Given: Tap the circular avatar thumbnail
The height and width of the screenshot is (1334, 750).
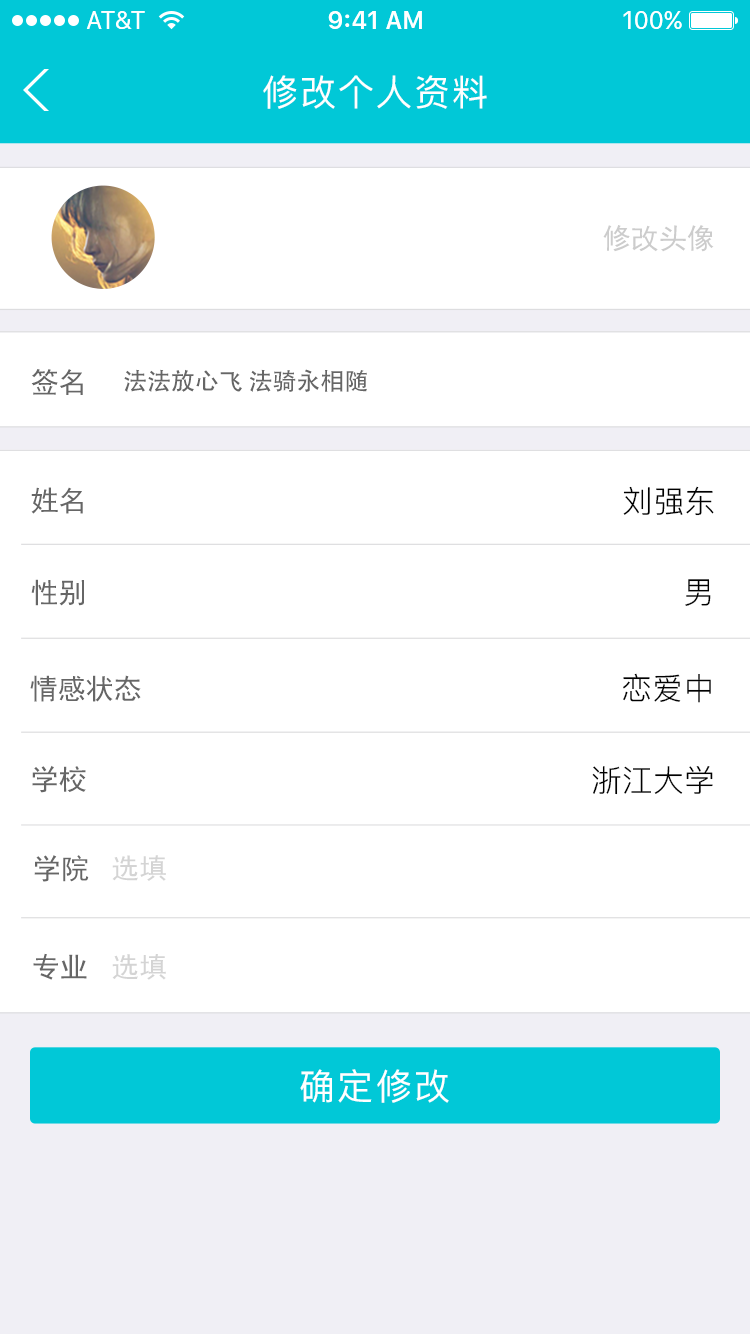Looking at the screenshot, I should coord(103,237).
